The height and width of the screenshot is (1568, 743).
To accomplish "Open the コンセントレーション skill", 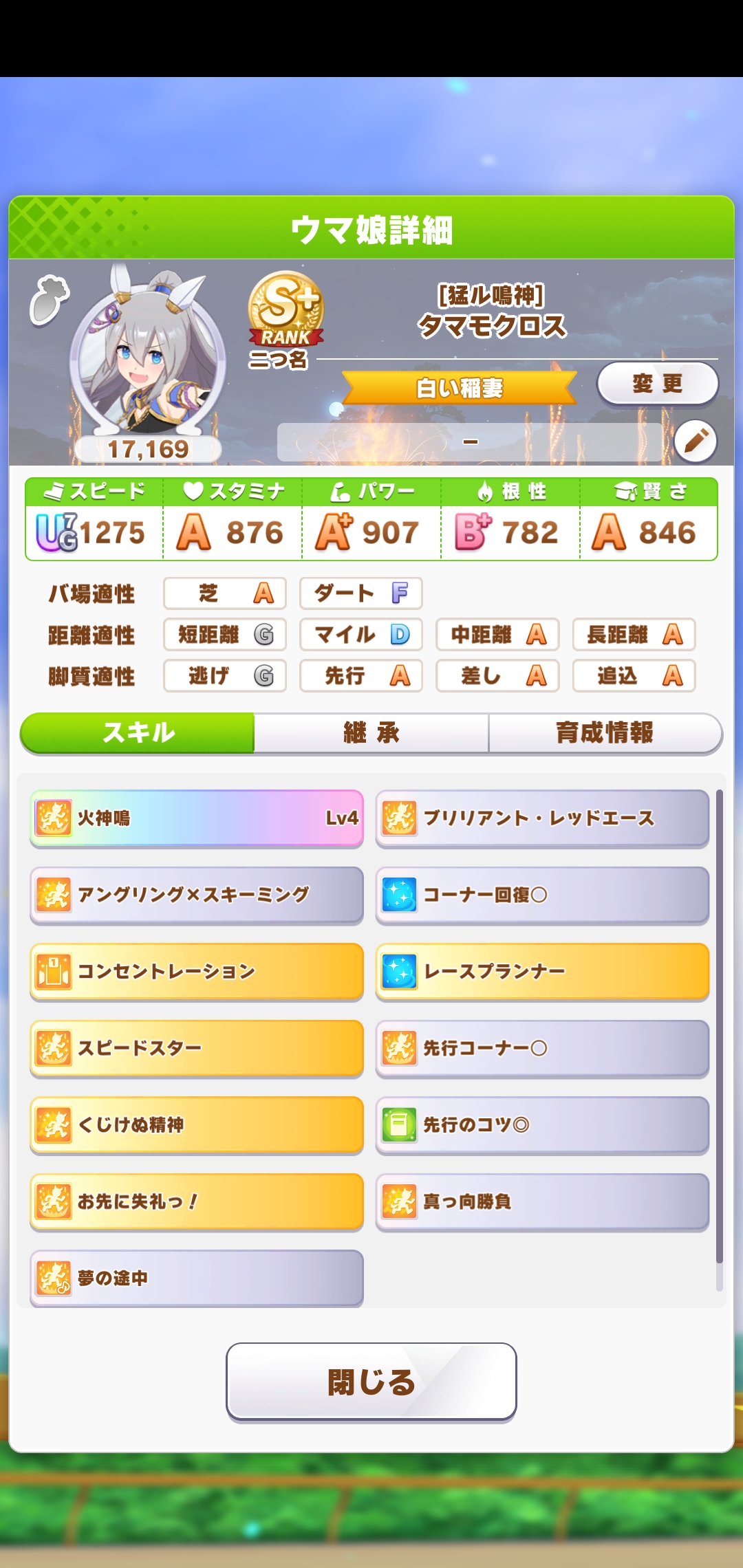I will coord(197,971).
